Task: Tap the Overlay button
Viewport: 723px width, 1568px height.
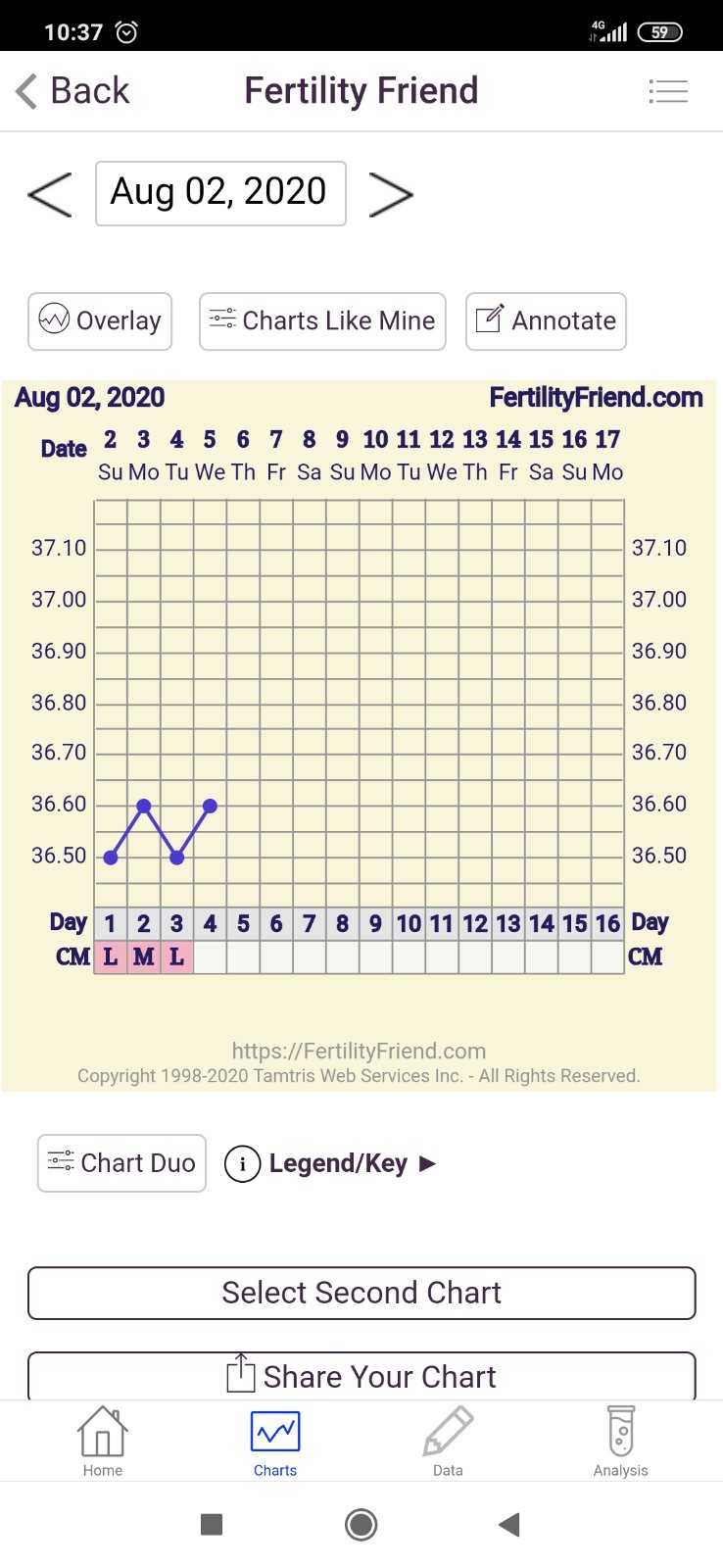Action: tap(100, 320)
